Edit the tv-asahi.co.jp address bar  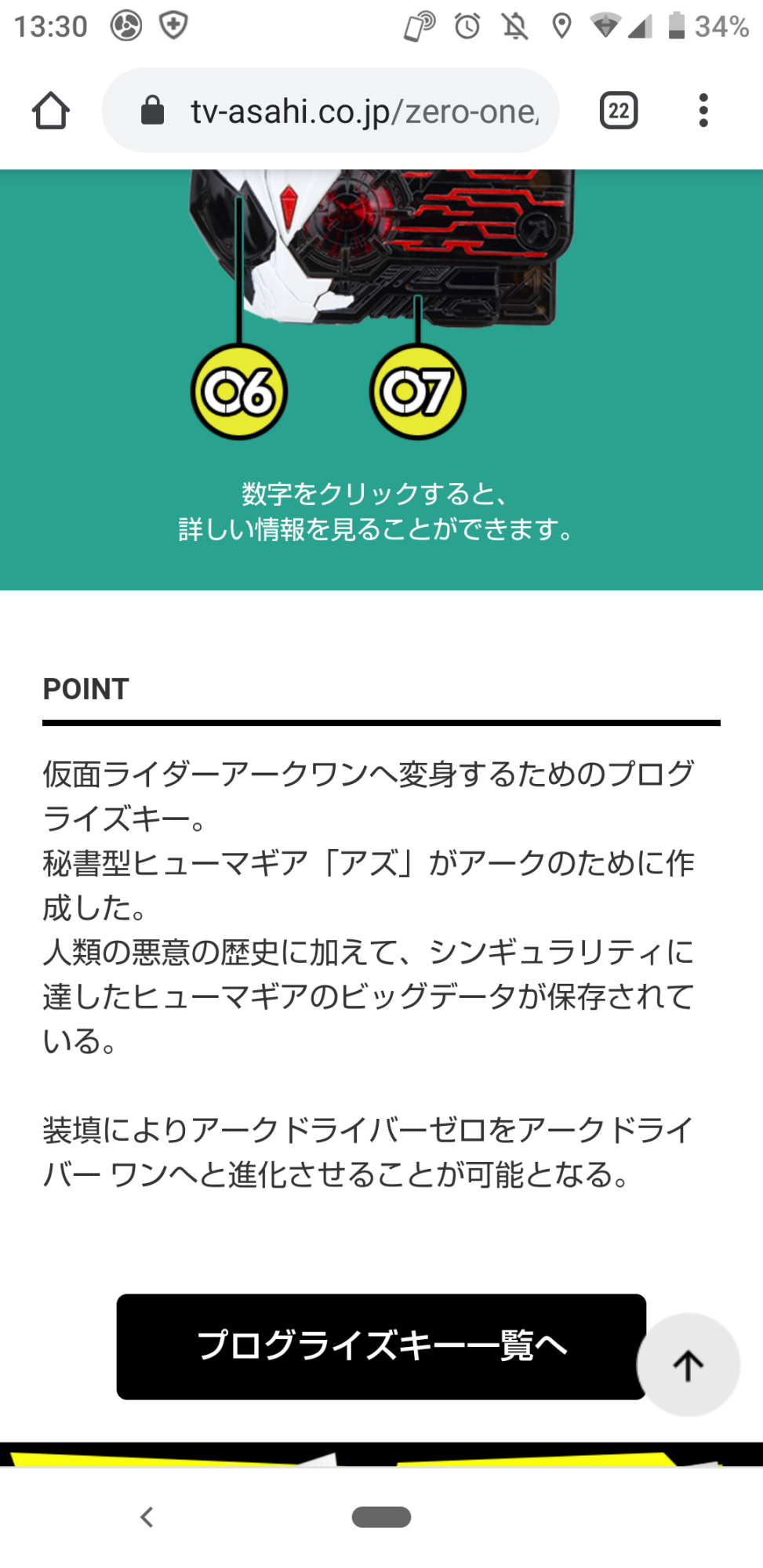tap(345, 111)
